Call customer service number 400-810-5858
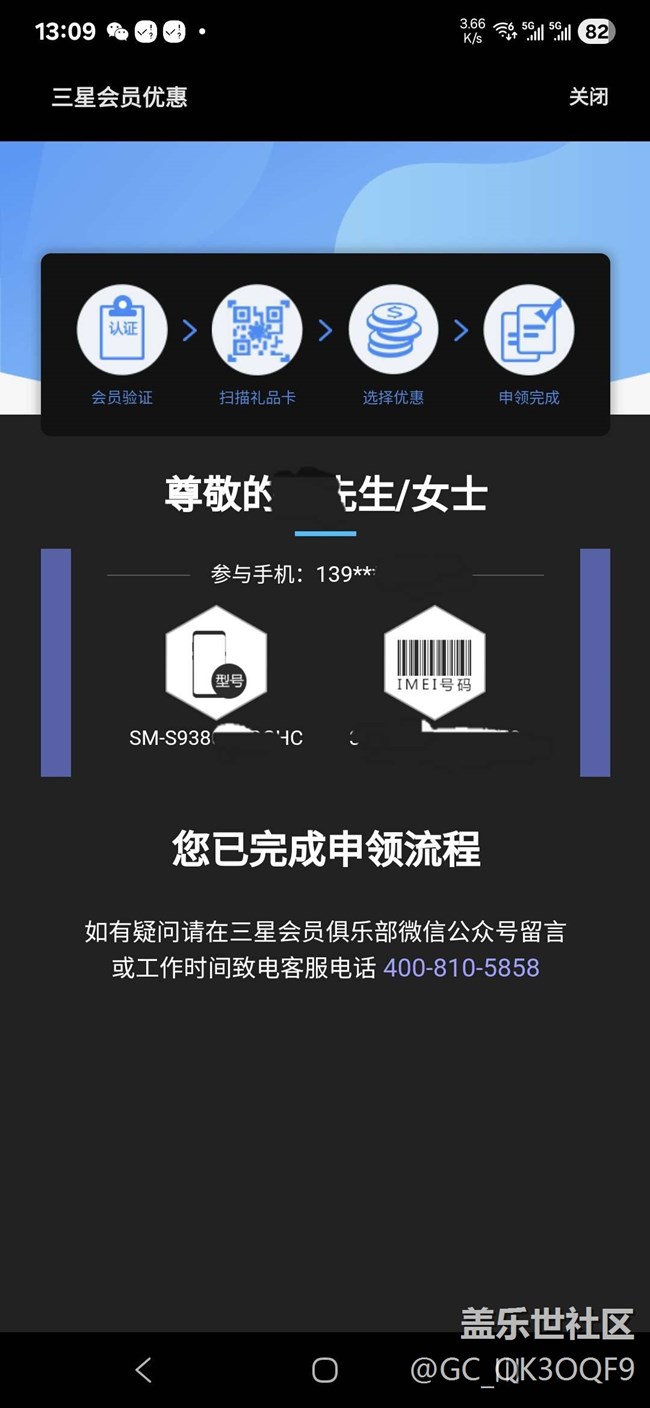This screenshot has height=1408, width=650. tap(461, 968)
